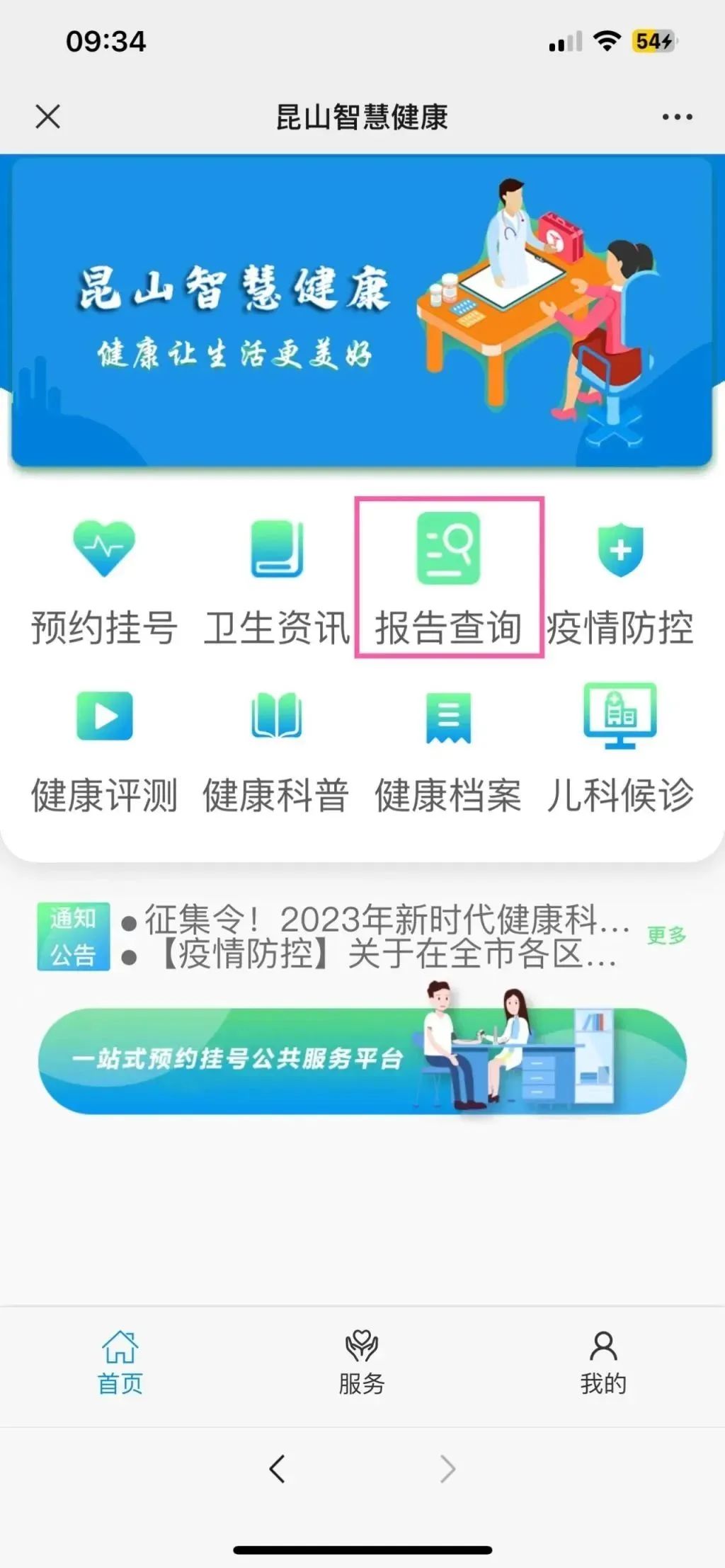View 更多 notices
Viewport: 725px width, 1568px height.
coord(666,935)
